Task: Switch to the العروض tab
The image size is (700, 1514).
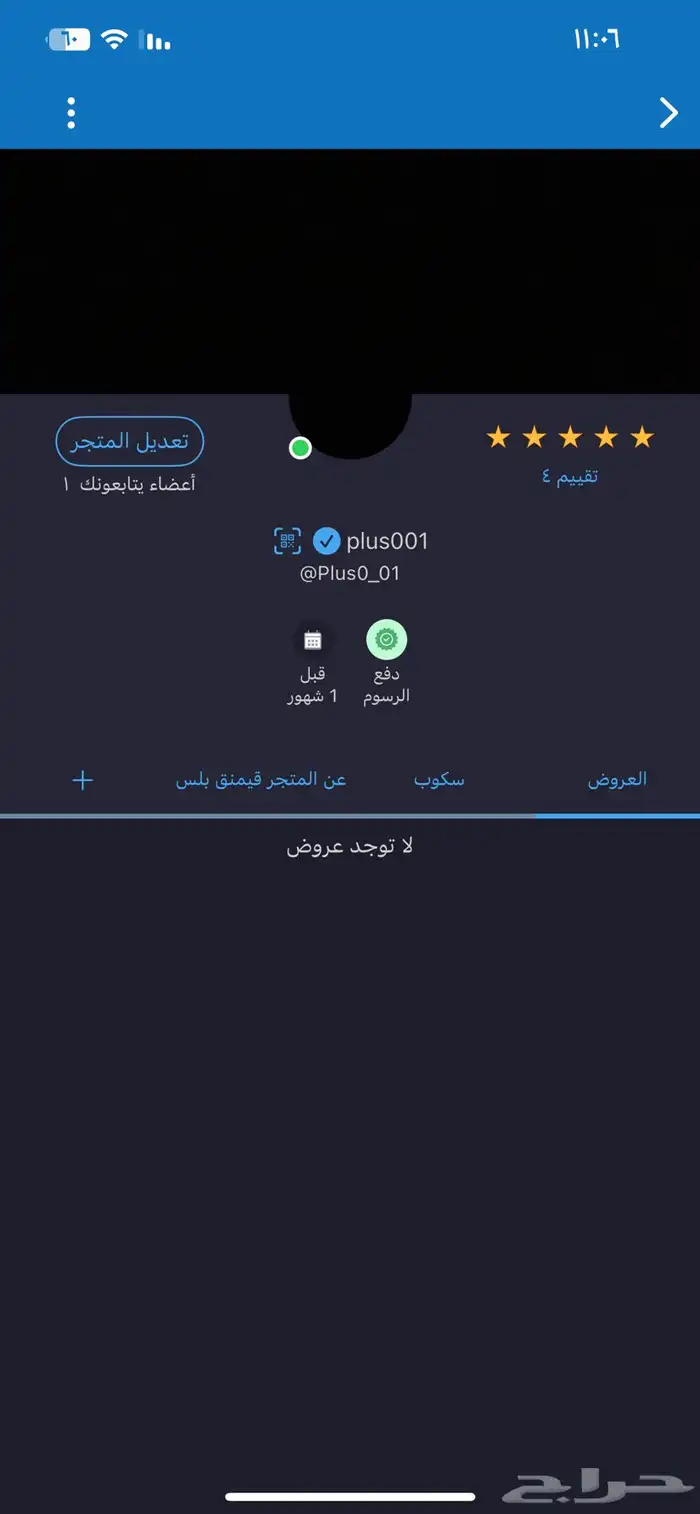Action: tap(616, 779)
